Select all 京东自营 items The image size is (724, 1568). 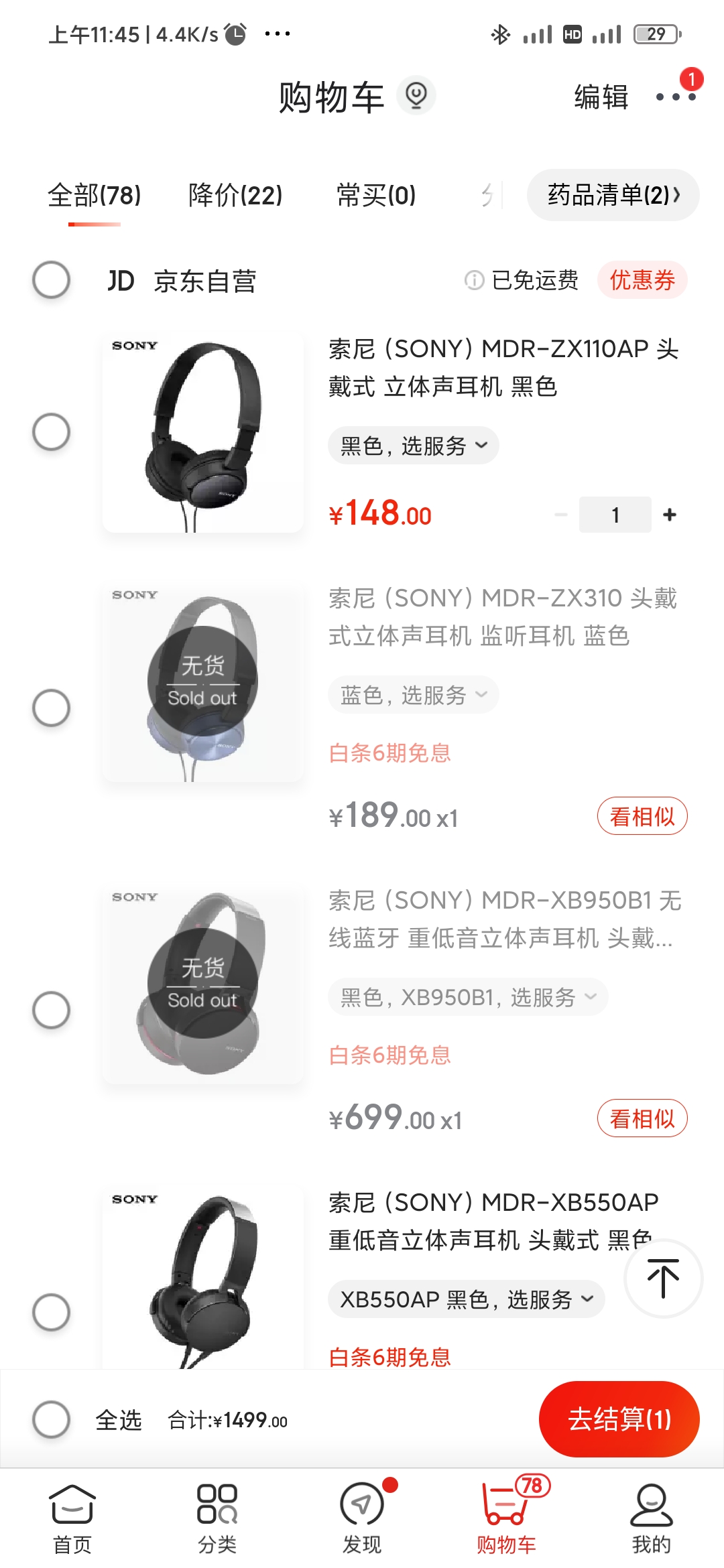pos(52,280)
